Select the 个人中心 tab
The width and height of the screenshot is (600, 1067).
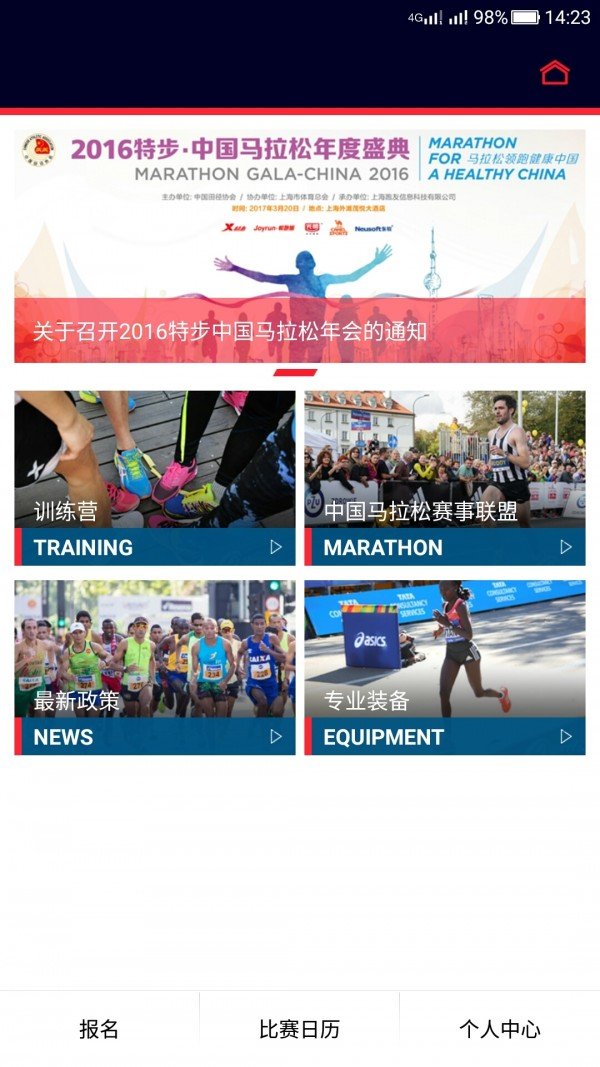pyautogui.click(x=499, y=1029)
